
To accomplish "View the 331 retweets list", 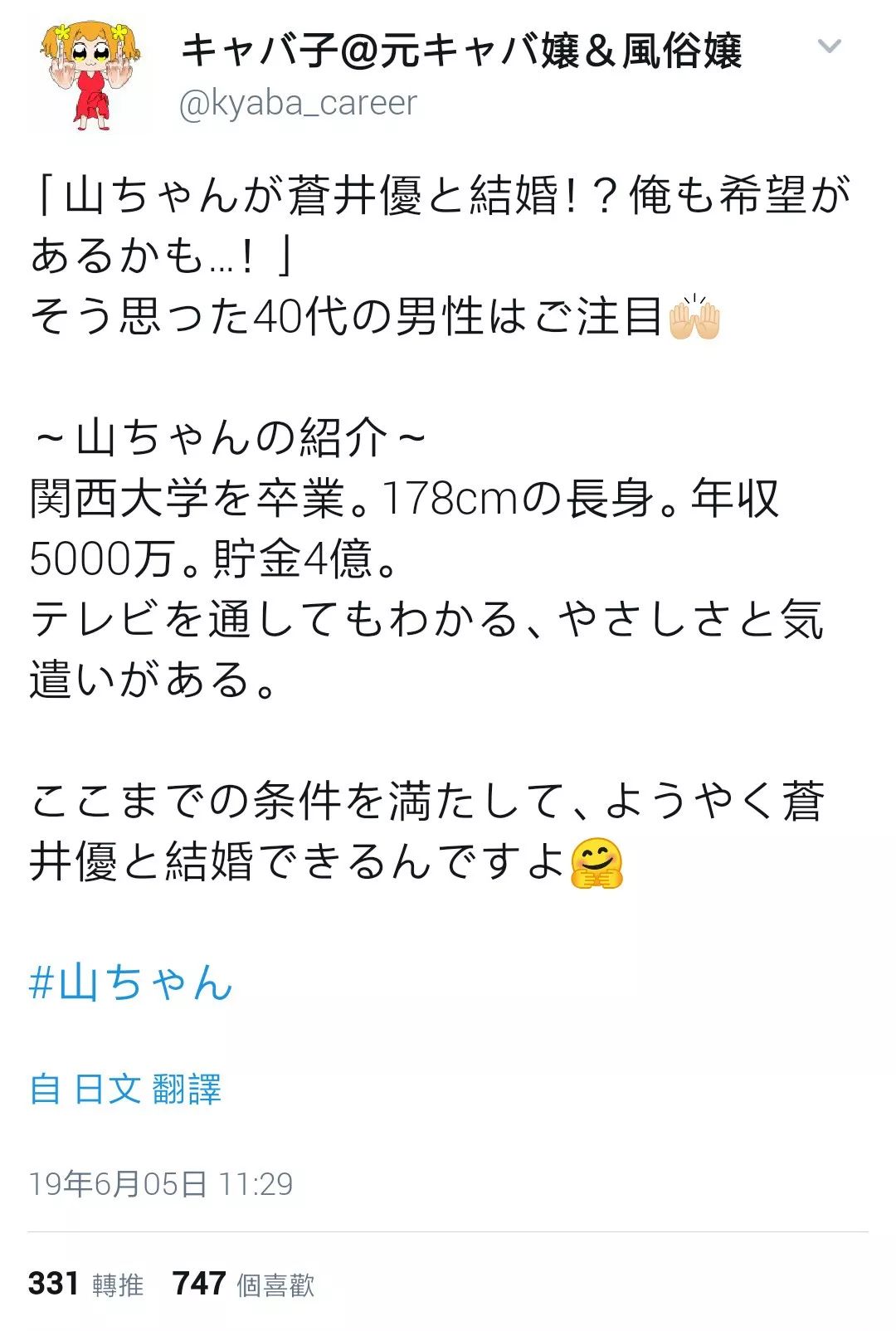I will point(85,1284).
